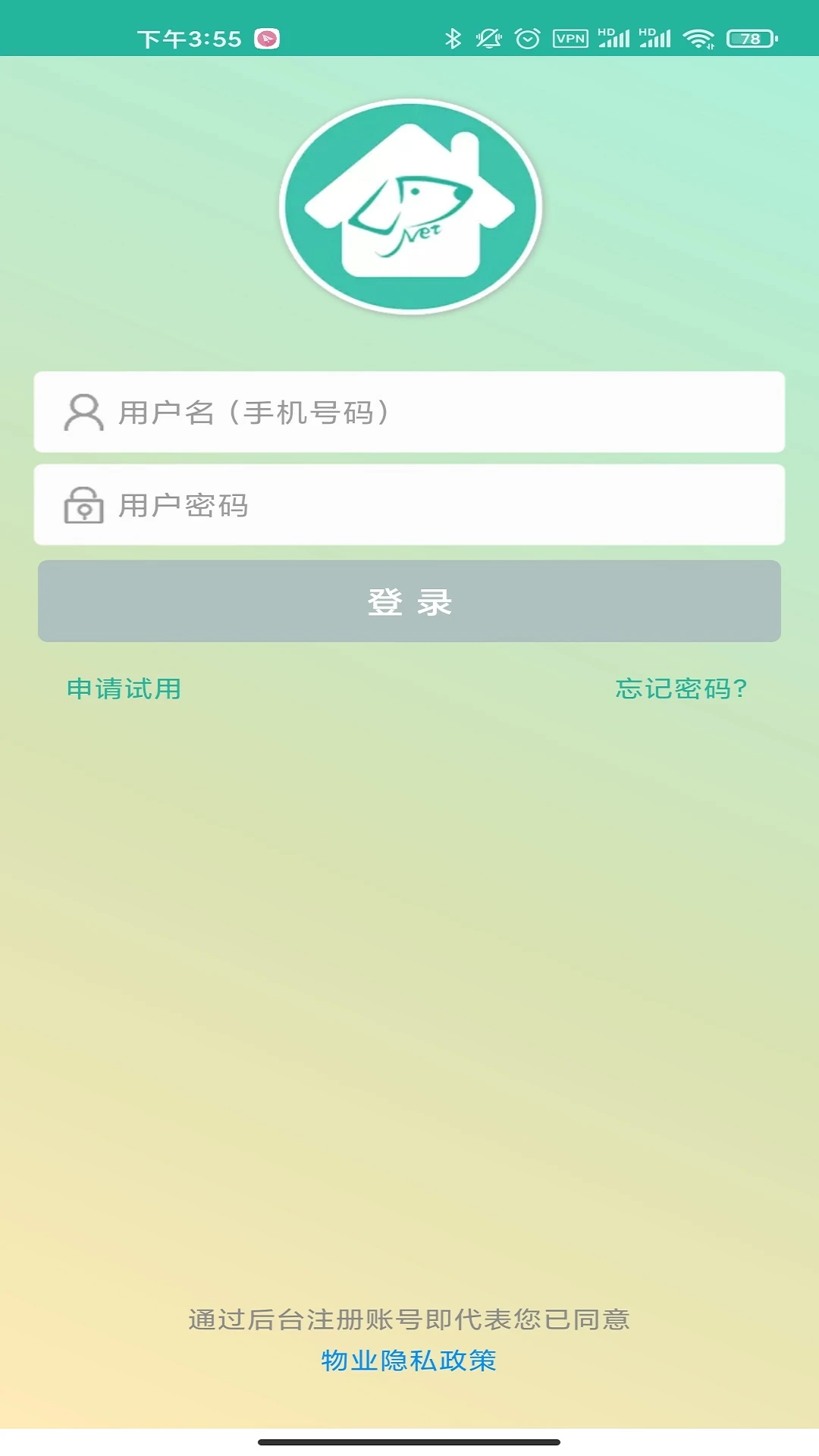Open the 申请试用 trial application link
819x1456 pixels.
(x=125, y=690)
